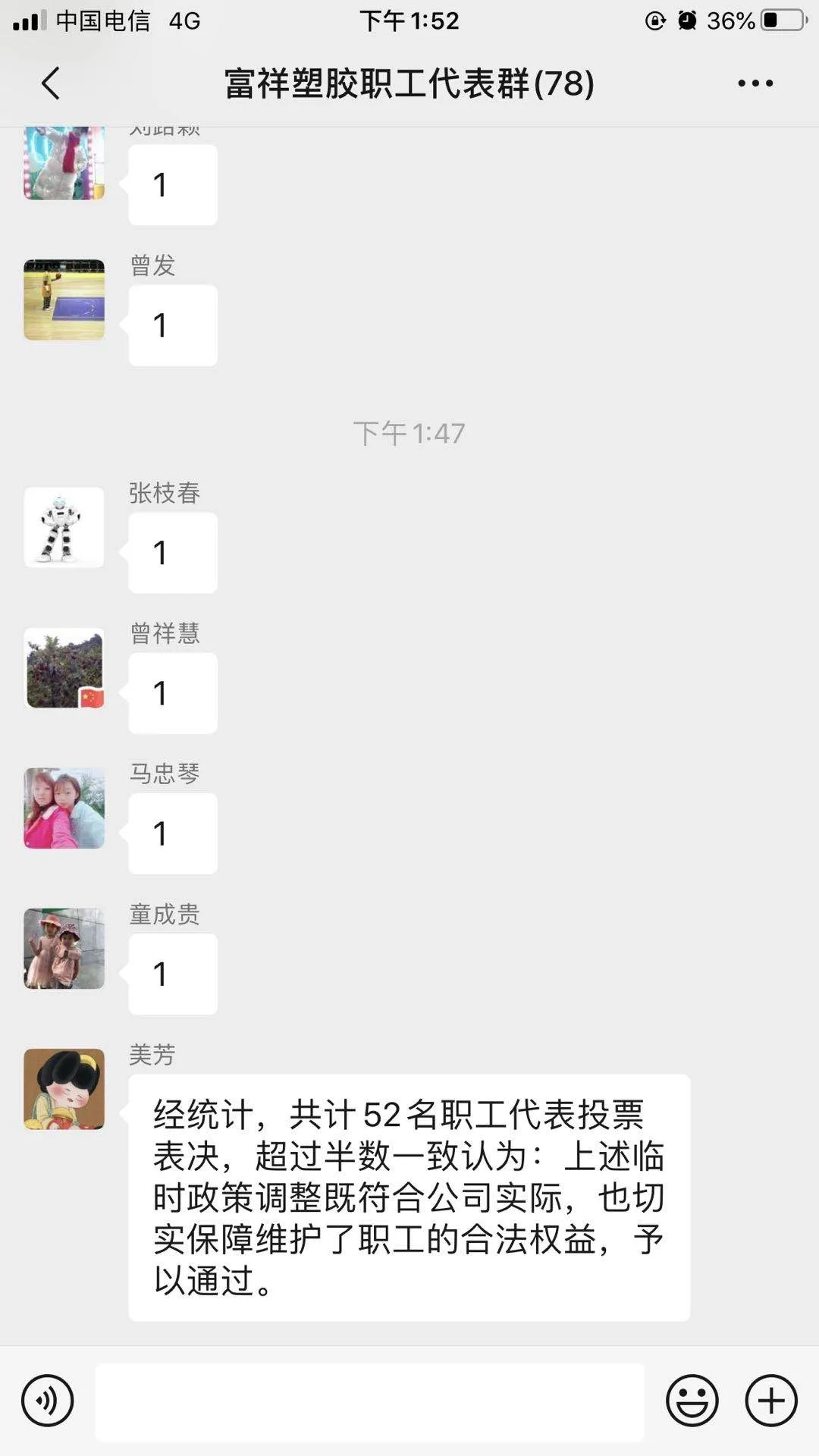Viewport: 819px width, 1456px height.
Task: Open 马忠琴's profile avatar
Action: click(64, 808)
